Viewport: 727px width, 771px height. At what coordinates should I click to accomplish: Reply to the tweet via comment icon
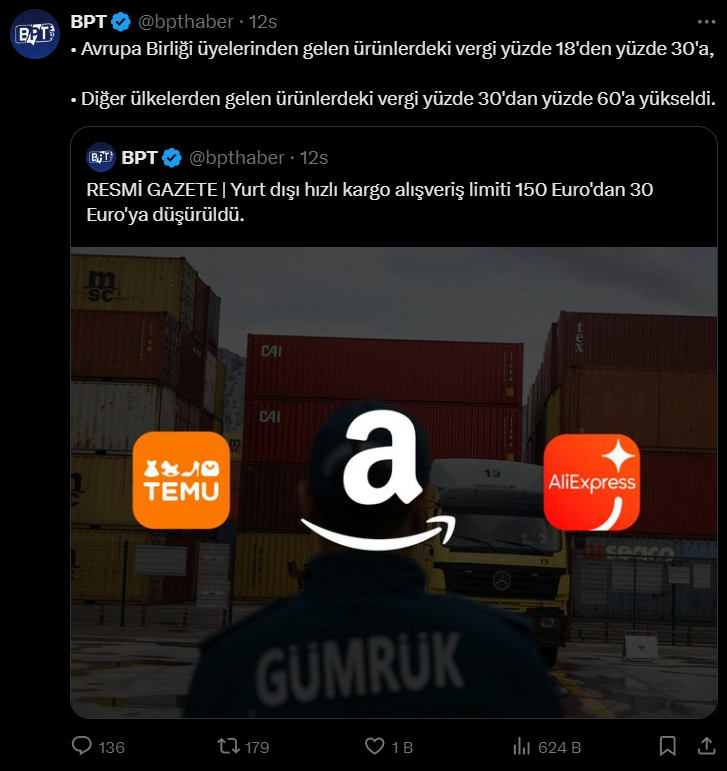83,746
